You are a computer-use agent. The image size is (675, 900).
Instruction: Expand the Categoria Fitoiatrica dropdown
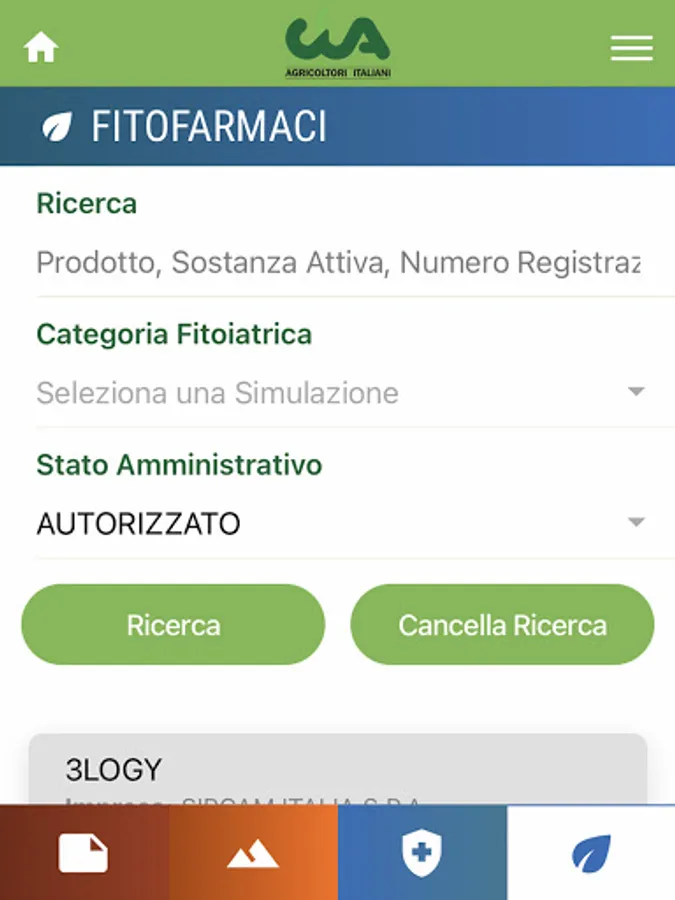click(x=340, y=393)
